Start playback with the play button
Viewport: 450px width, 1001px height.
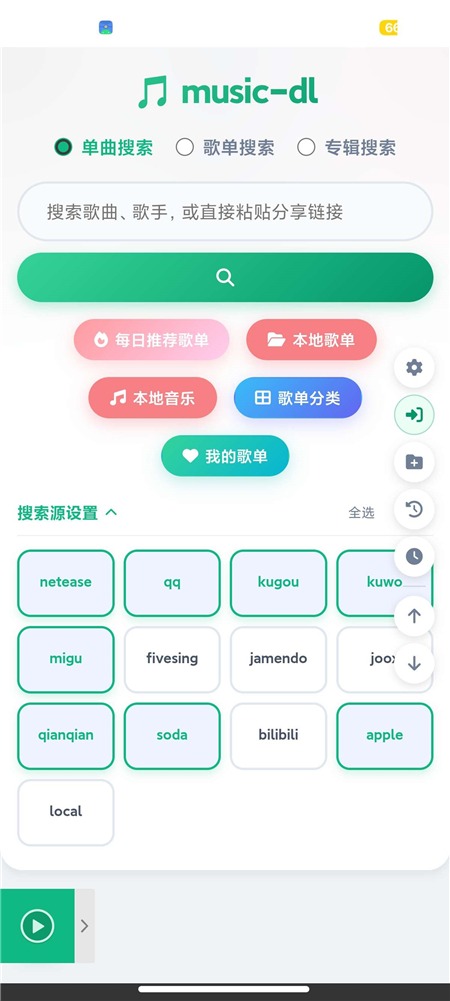click(x=37, y=926)
